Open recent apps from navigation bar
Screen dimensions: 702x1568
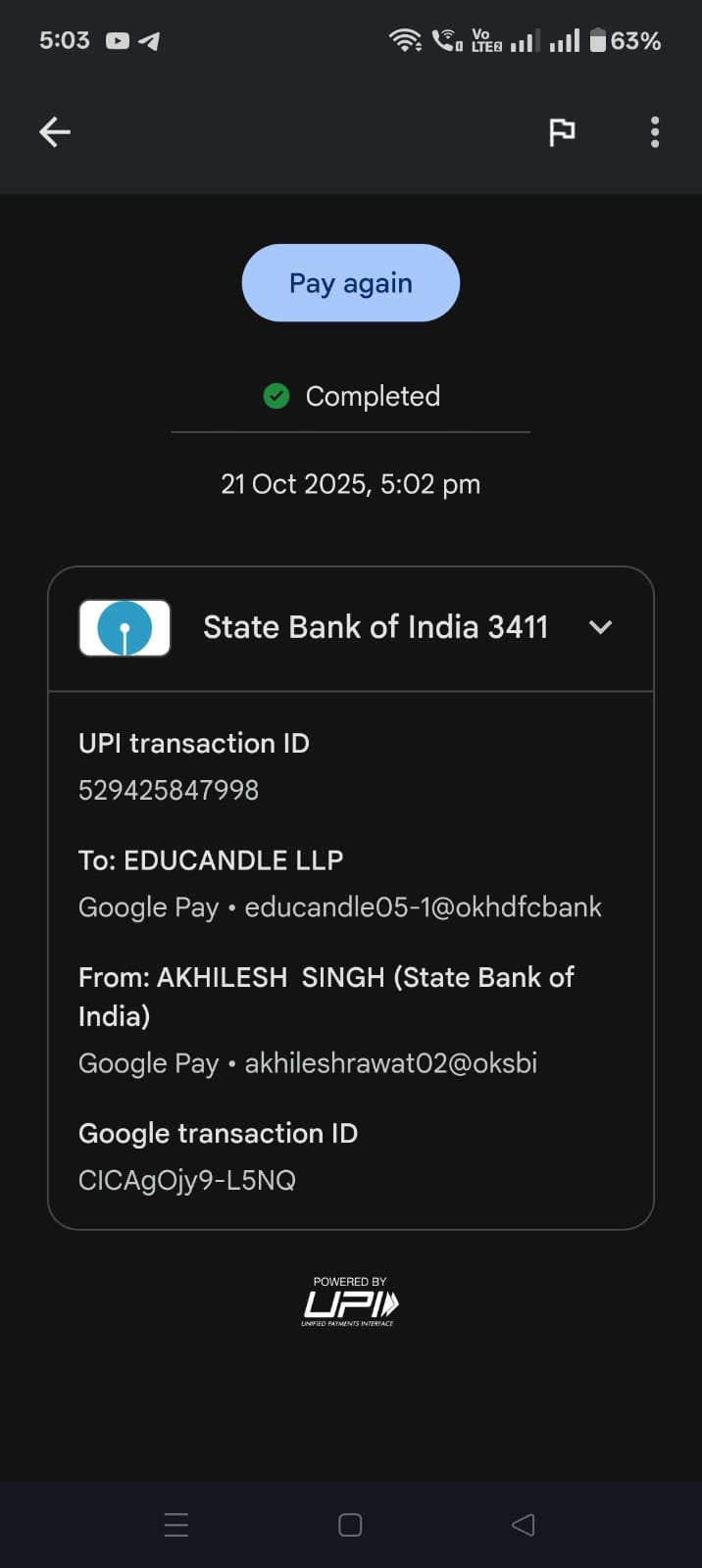coord(176,1525)
